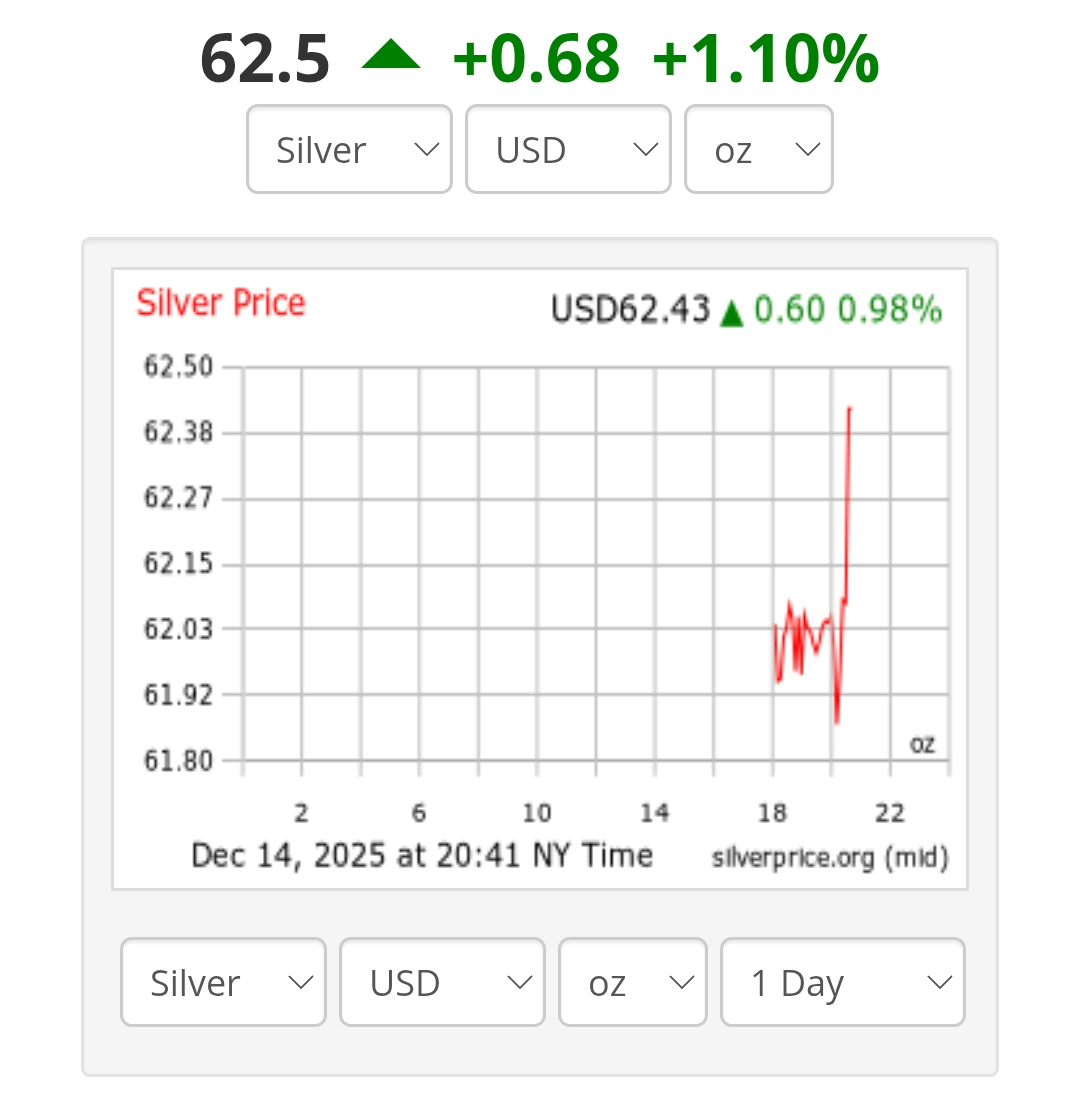Open the USD dropdown in the chart's control row
The height and width of the screenshot is (1120, 1080).
[442, 982]
